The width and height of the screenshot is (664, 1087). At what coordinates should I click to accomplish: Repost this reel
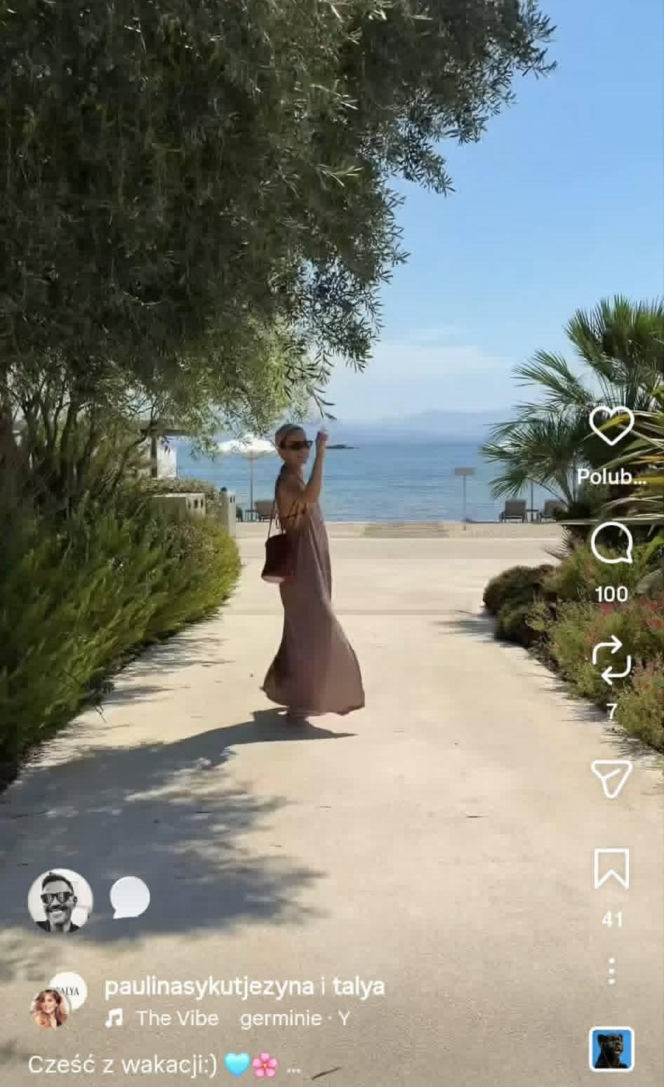coord(611,661)
